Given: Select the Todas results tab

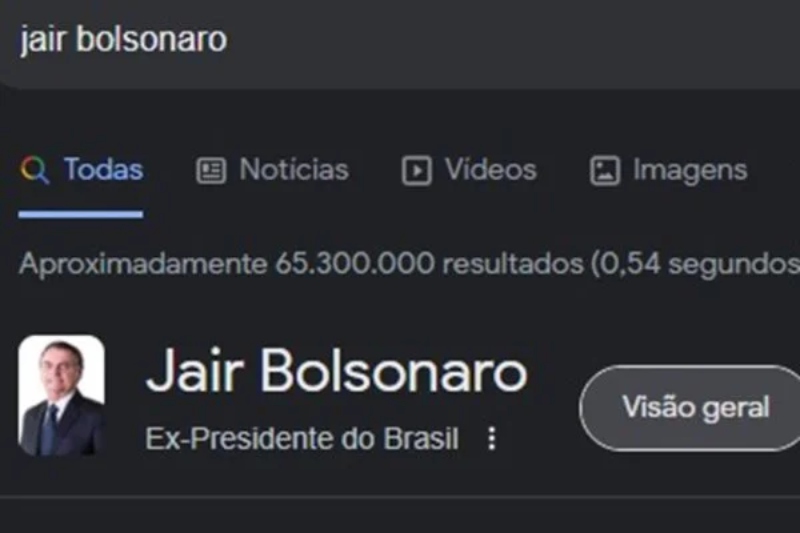Looking at the screenshot, I should 82,170.
